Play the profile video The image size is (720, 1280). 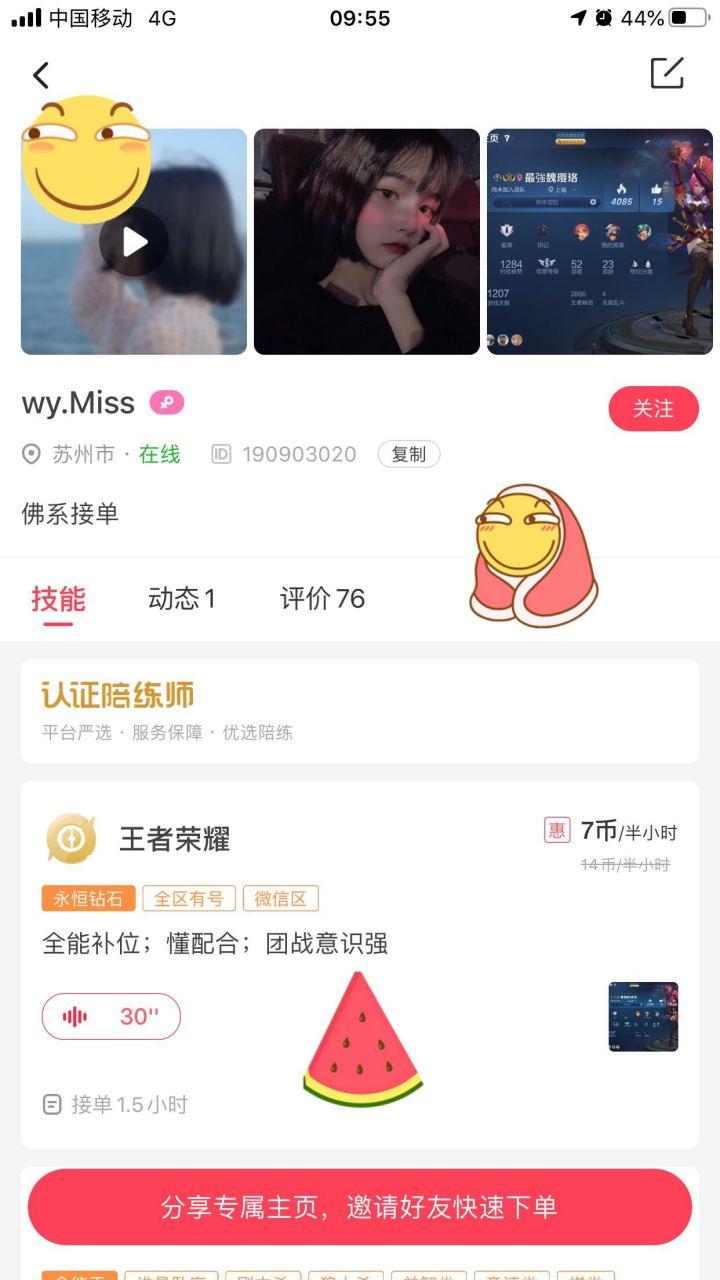point(134,242)
